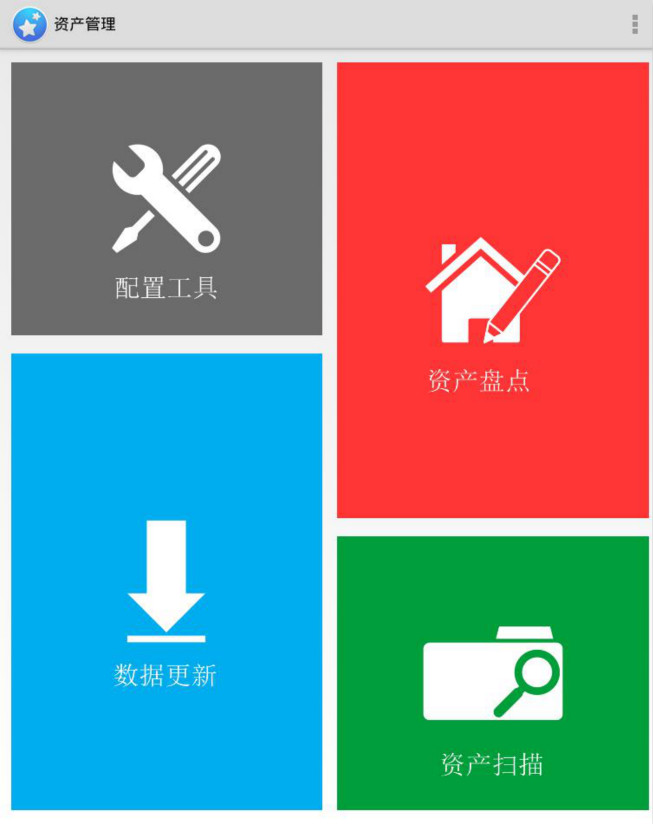Go to the 资产扫描 tile
Viewport: 653px width, 824px height.
coord(492,673)
